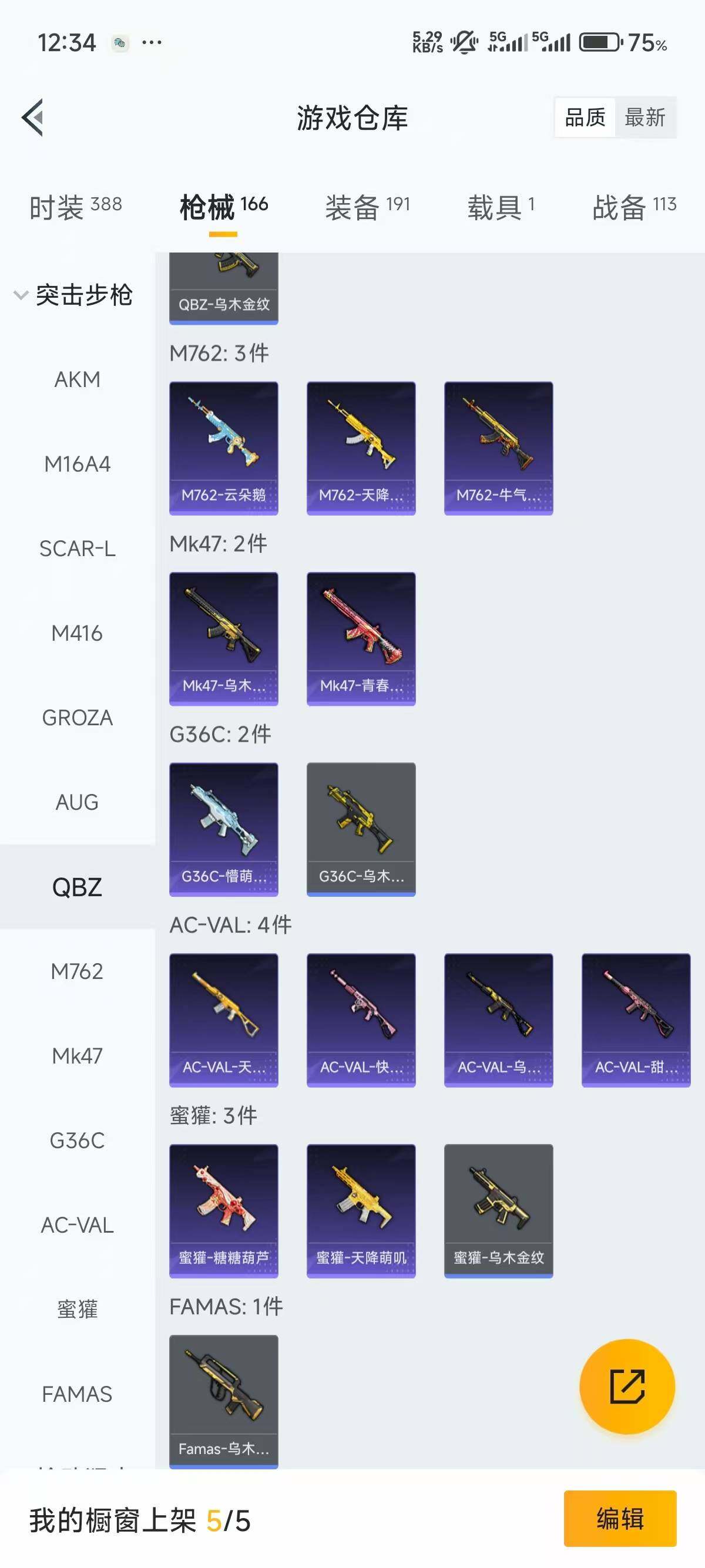The height and width of the screenshot is (1568, 705).
Task: Tap the 编辑 button
Action: pos(620,1518)
